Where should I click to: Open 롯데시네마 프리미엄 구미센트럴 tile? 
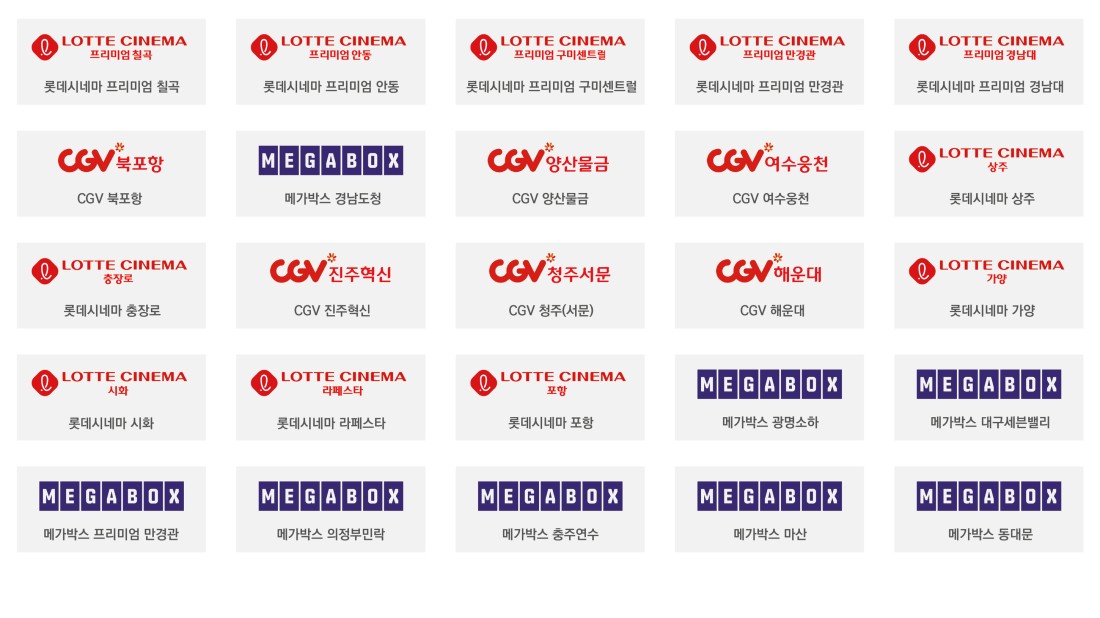coord(550,62)
